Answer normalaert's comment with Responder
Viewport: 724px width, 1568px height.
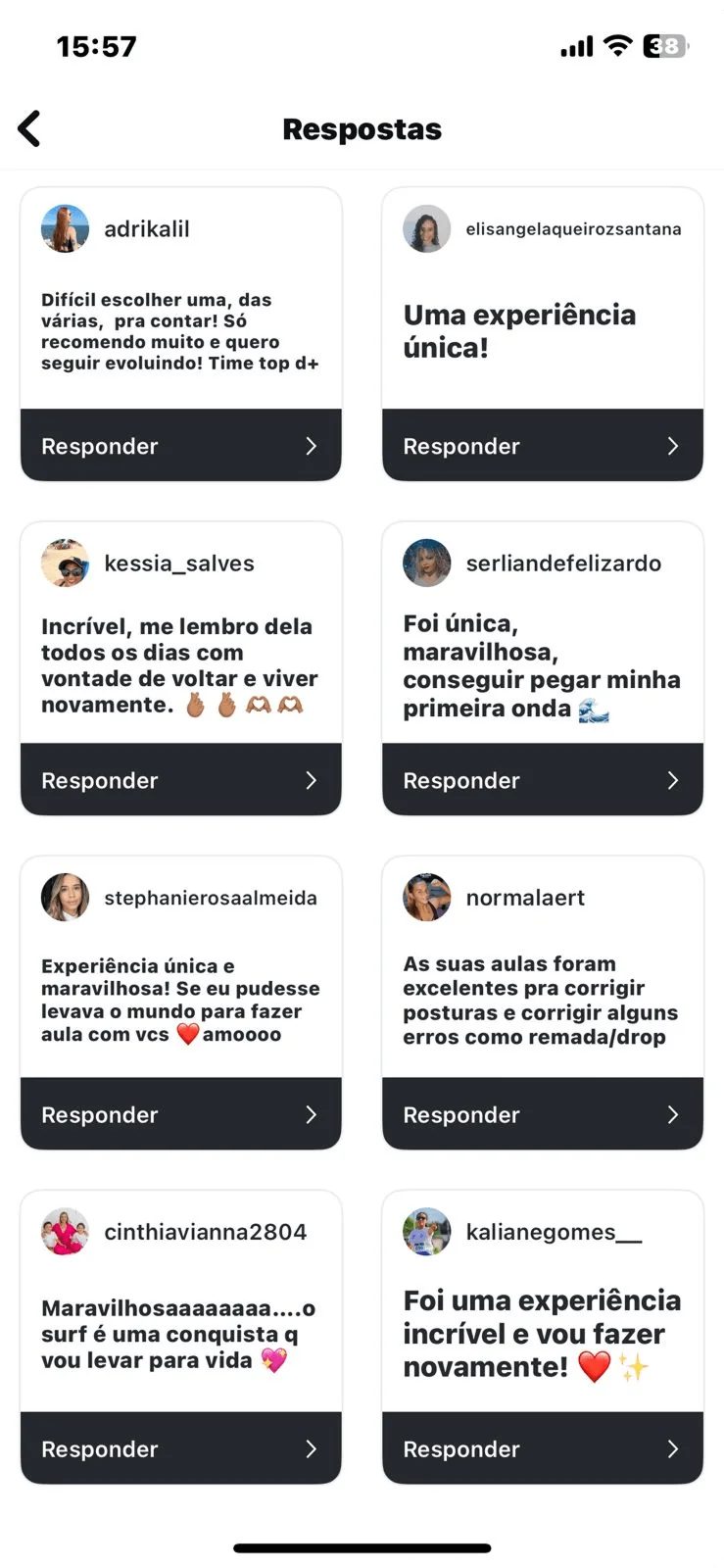point(542,1114)
